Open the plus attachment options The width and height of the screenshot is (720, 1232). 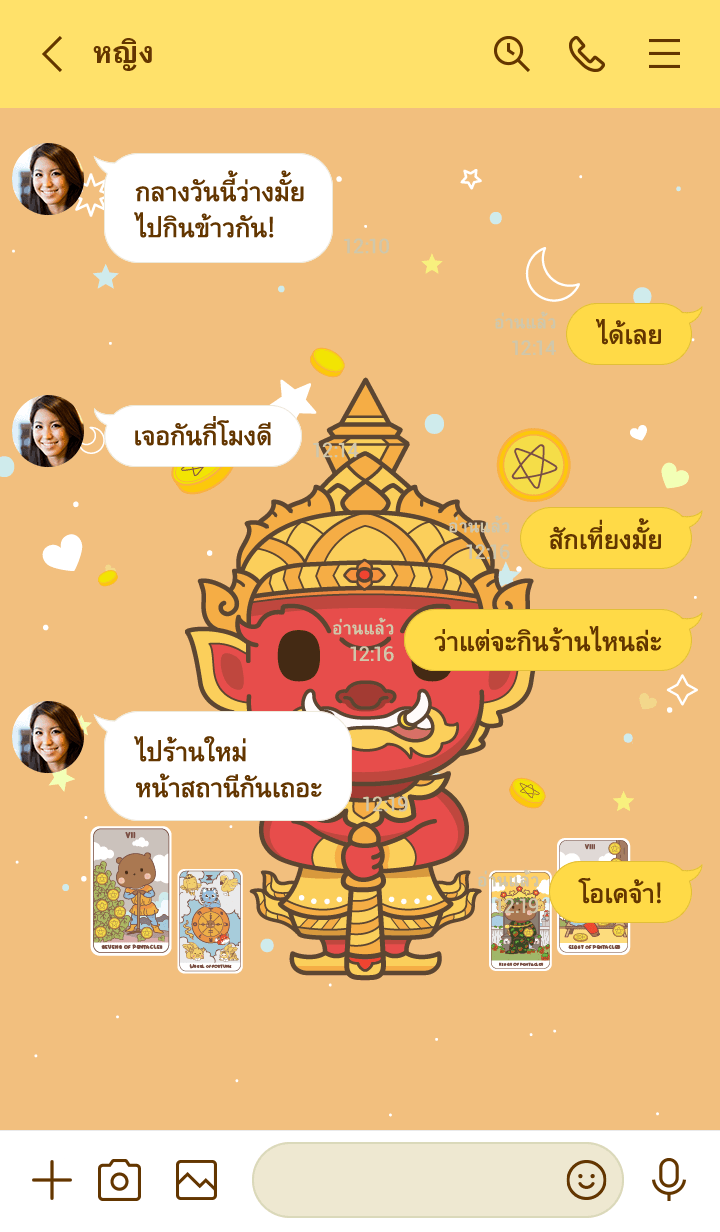click(x=52, y=1180)
